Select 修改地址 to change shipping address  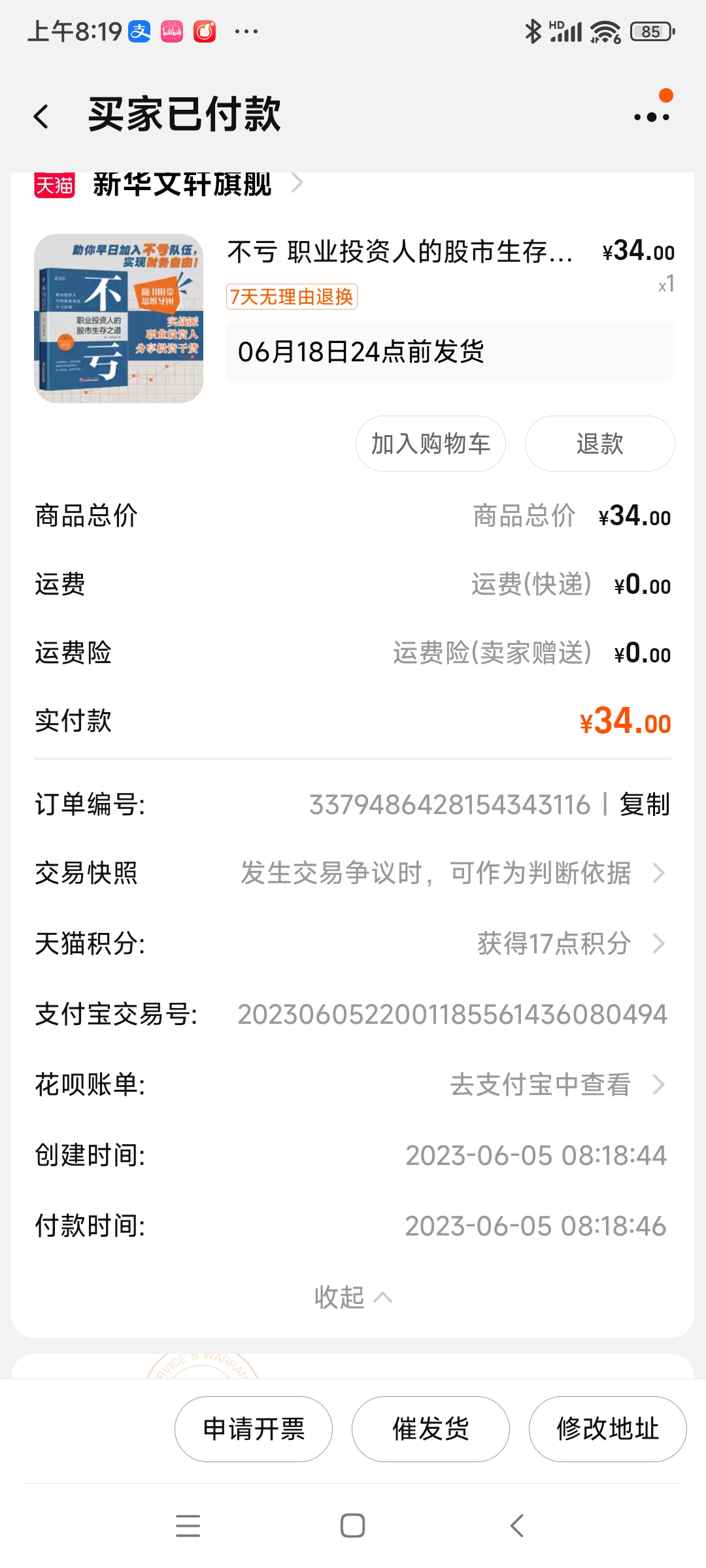point(607,1429)
